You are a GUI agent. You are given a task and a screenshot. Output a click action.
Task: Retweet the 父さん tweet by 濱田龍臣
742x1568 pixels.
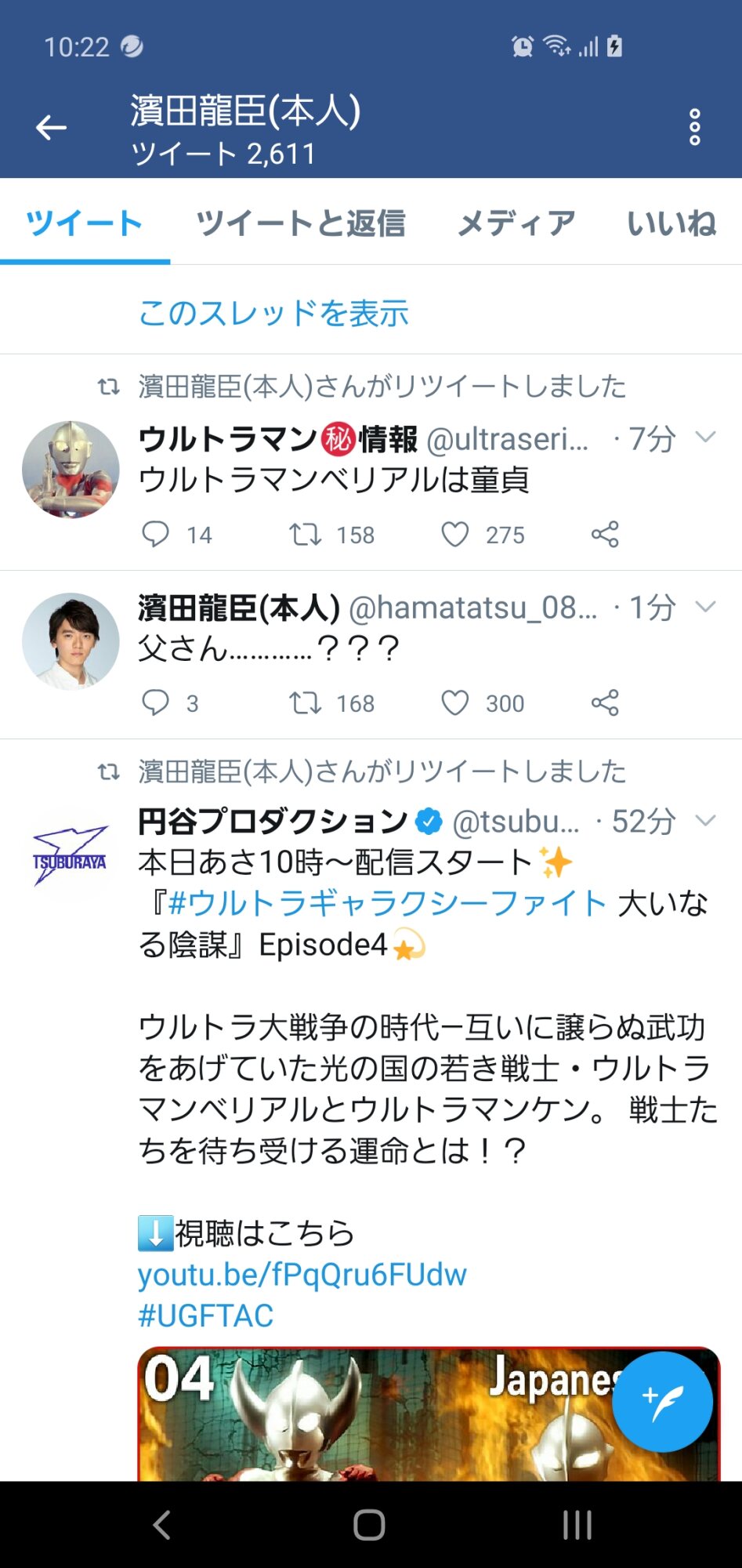pos(305,702)
